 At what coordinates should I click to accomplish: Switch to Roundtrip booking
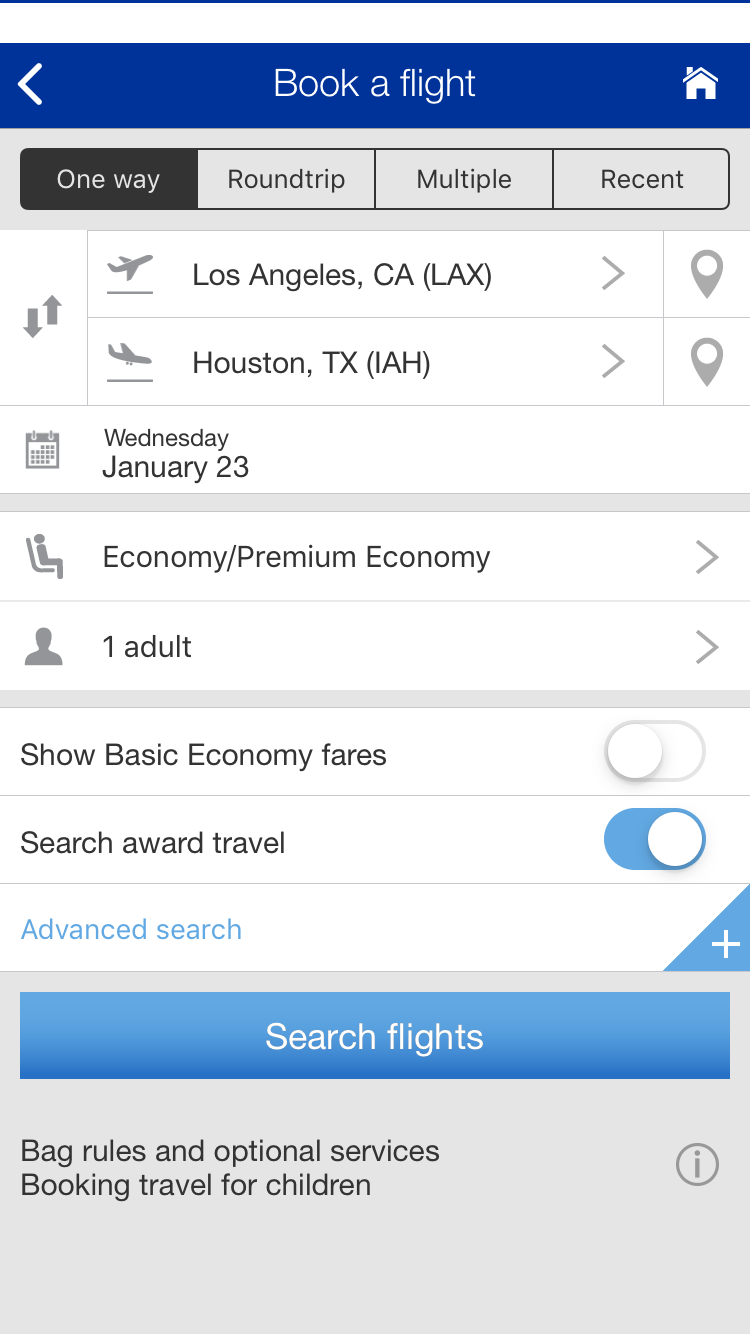click(x=286, y=179)
